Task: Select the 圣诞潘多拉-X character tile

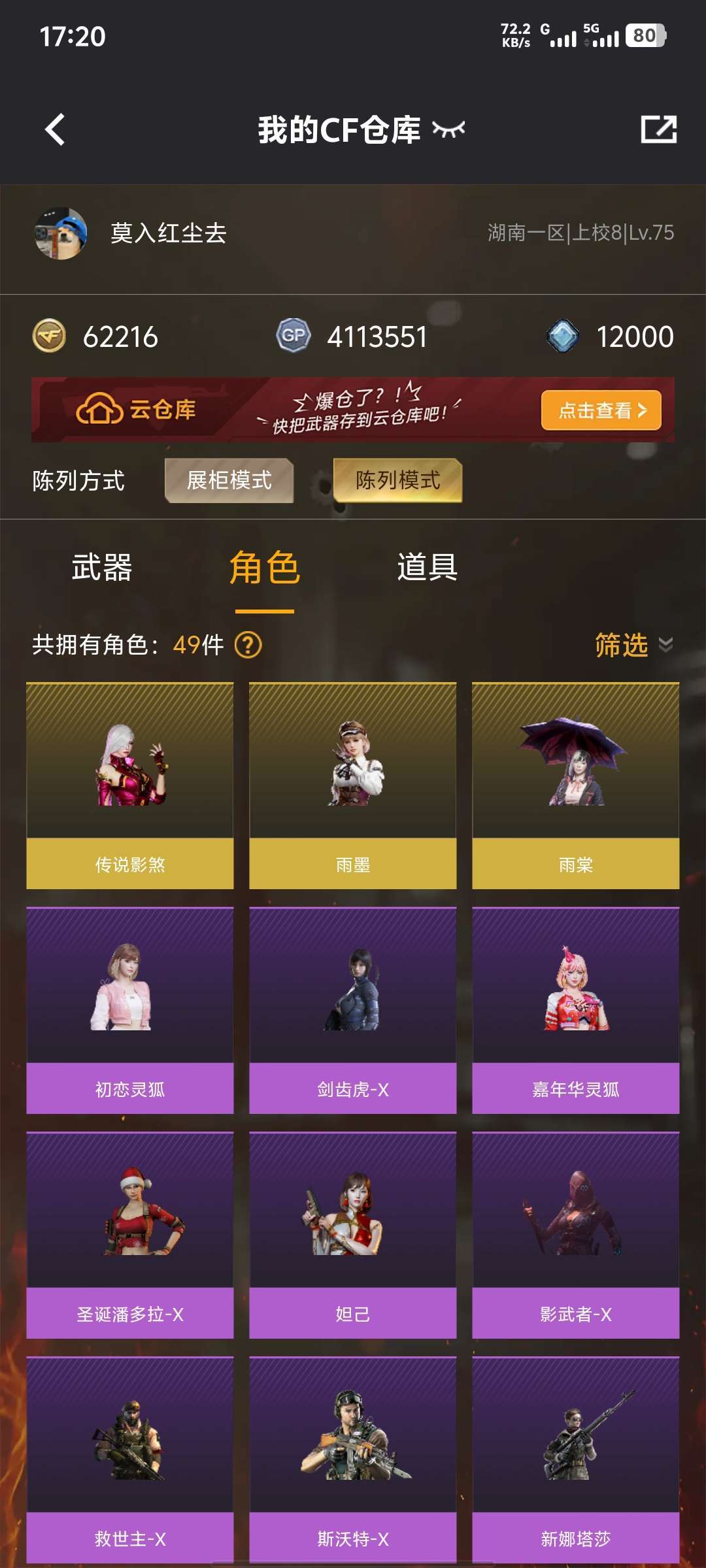Action: pyautogui.click(x=130, y=1235)
